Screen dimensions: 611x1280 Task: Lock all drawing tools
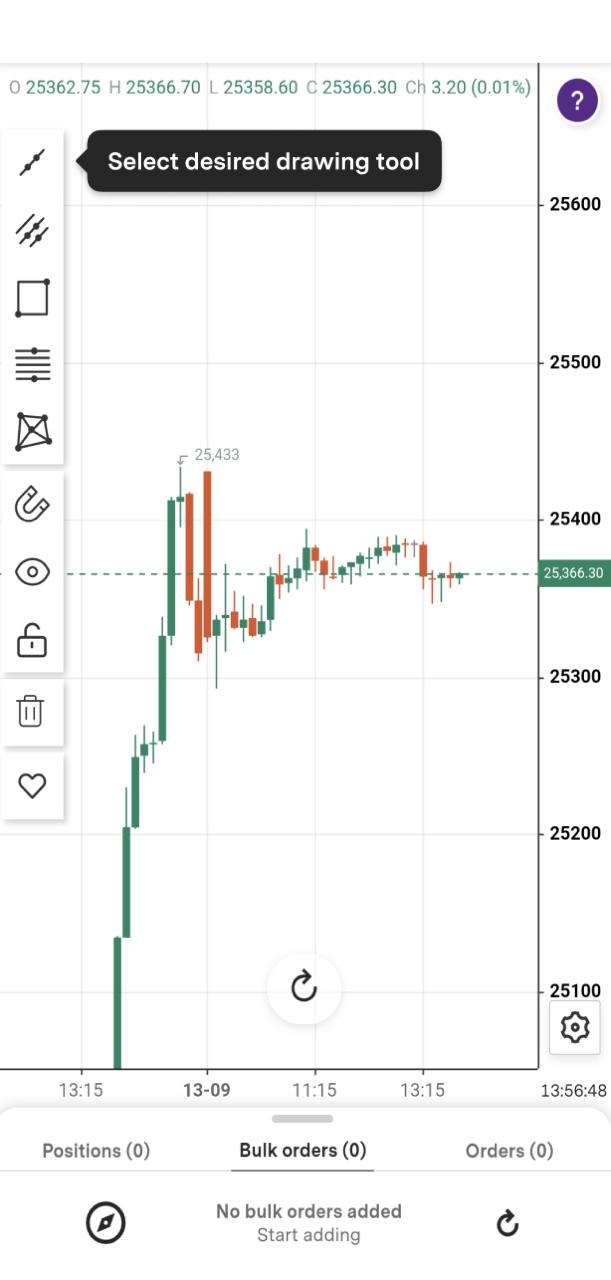(x=32, y=640)
